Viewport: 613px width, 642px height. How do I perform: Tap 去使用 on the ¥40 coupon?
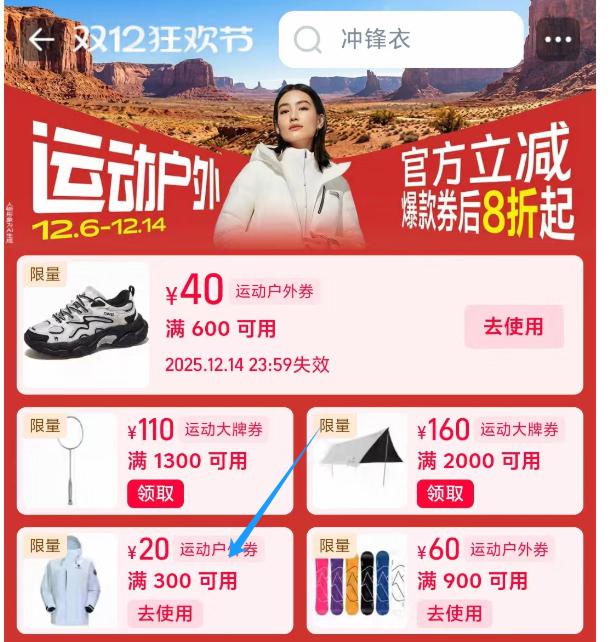point(513,327)
